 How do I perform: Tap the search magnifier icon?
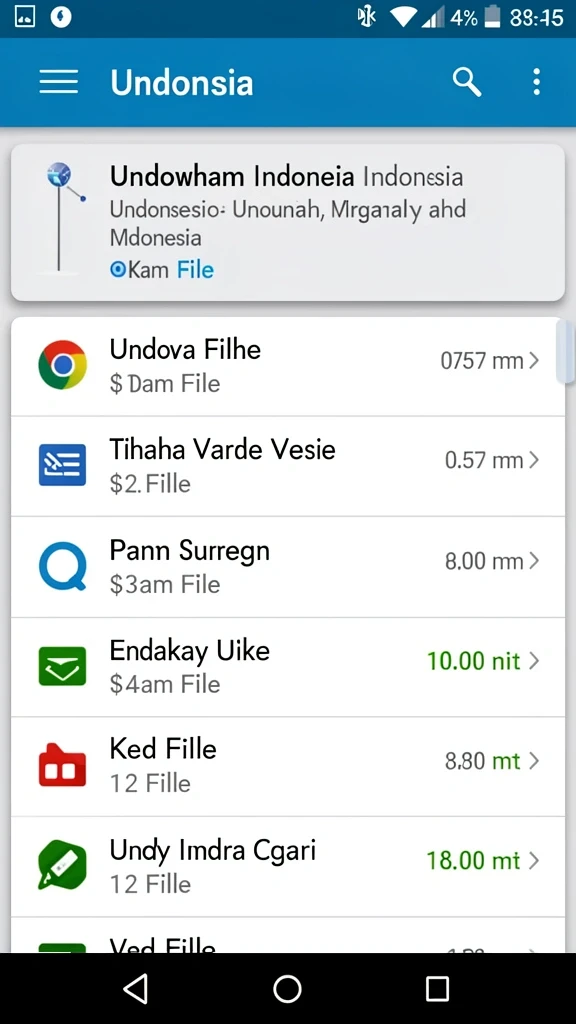466,82
